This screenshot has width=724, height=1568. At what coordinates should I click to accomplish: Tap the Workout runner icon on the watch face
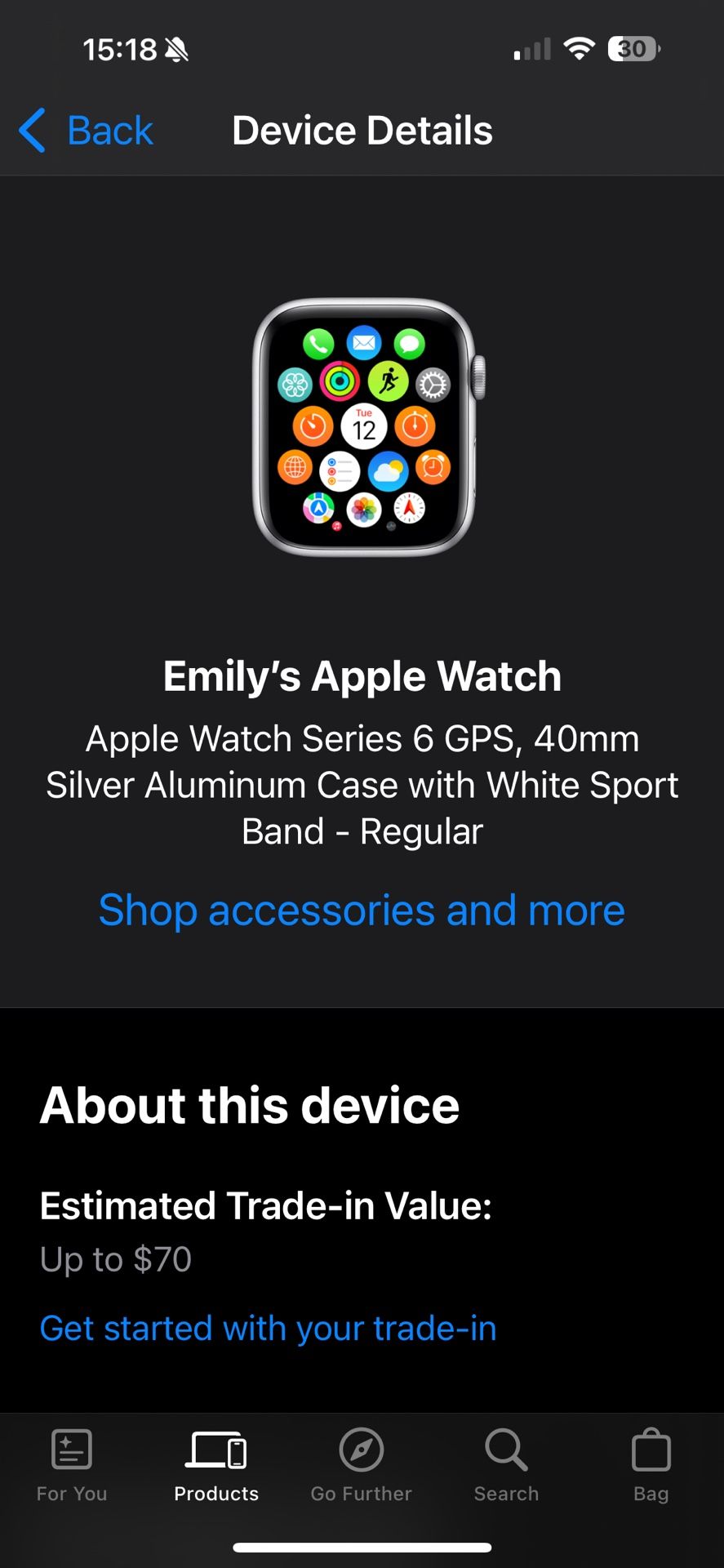click(x=389, y=381)
